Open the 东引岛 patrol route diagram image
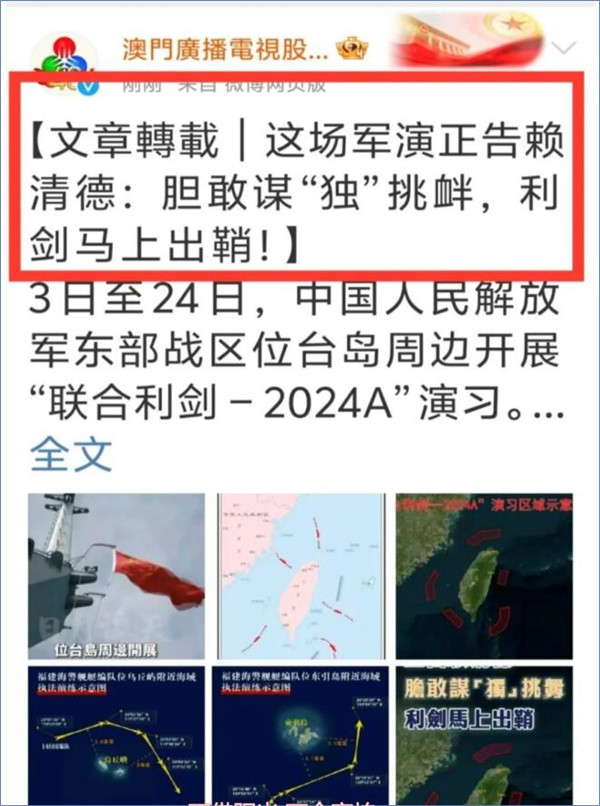Viewport: 600px width, 806px height. (301, 735)
